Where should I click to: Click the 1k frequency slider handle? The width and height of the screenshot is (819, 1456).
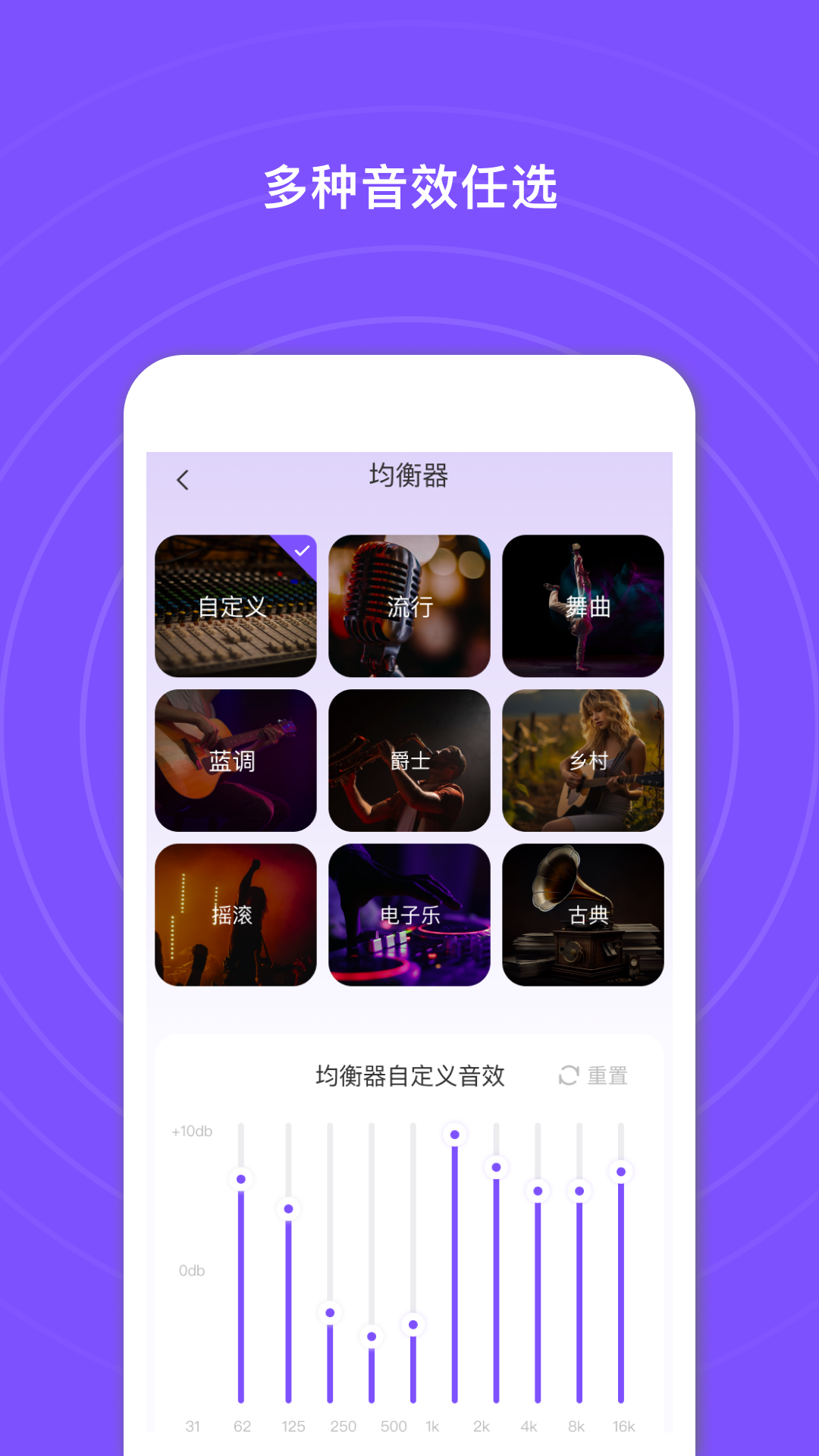[453, 1135]
